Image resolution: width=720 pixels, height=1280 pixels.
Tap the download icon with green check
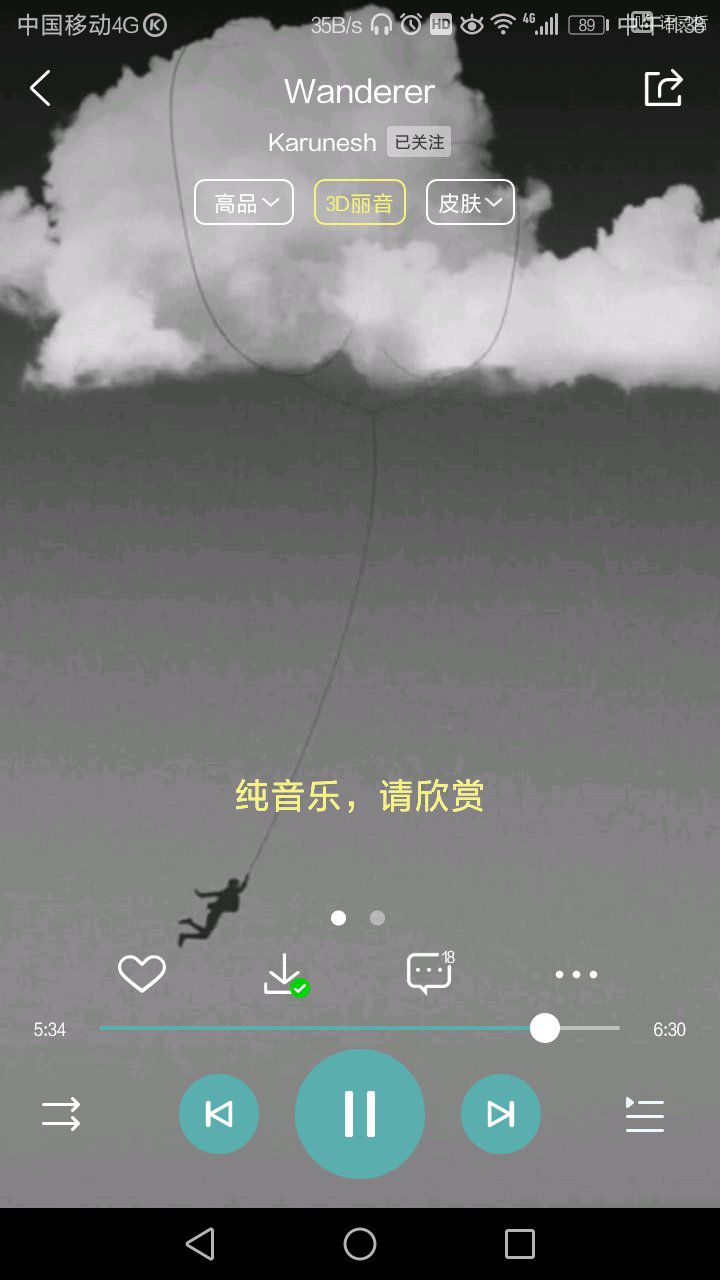[x=285, y=974]
